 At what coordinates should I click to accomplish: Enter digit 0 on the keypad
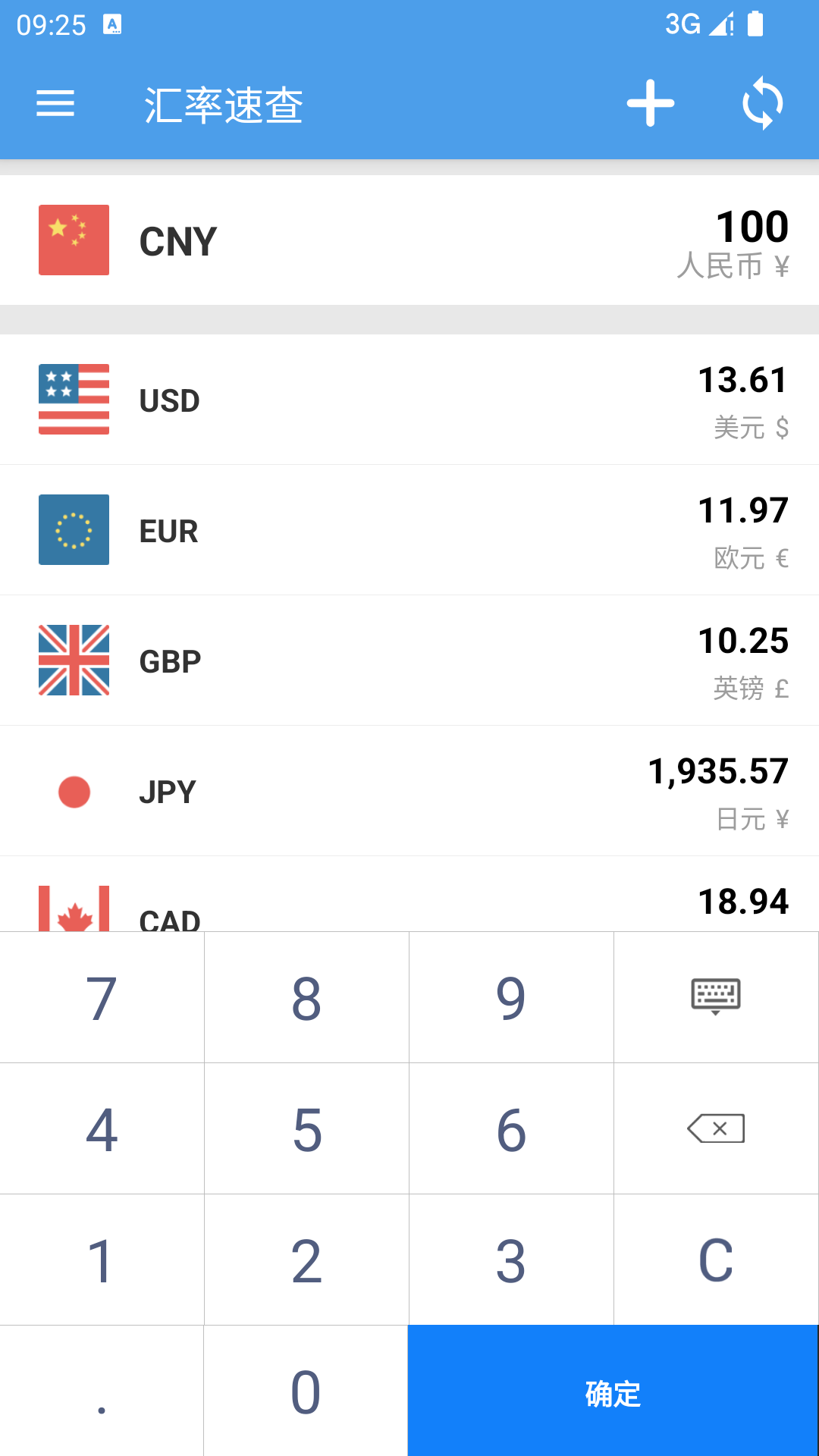[x=306, y=1391]
